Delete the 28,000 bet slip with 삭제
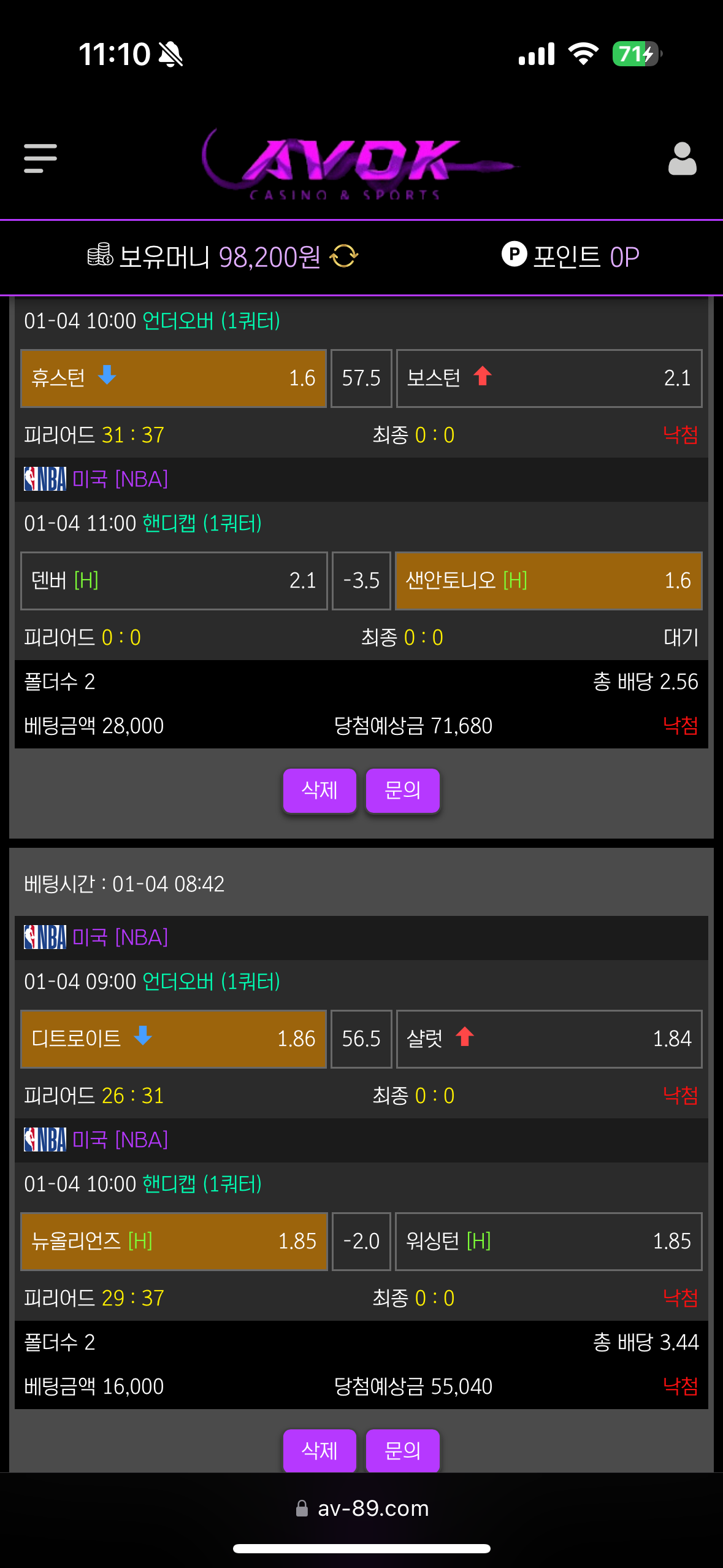Image resolution: width=723 pixels, height=1568 pixels. pos(319,790)
